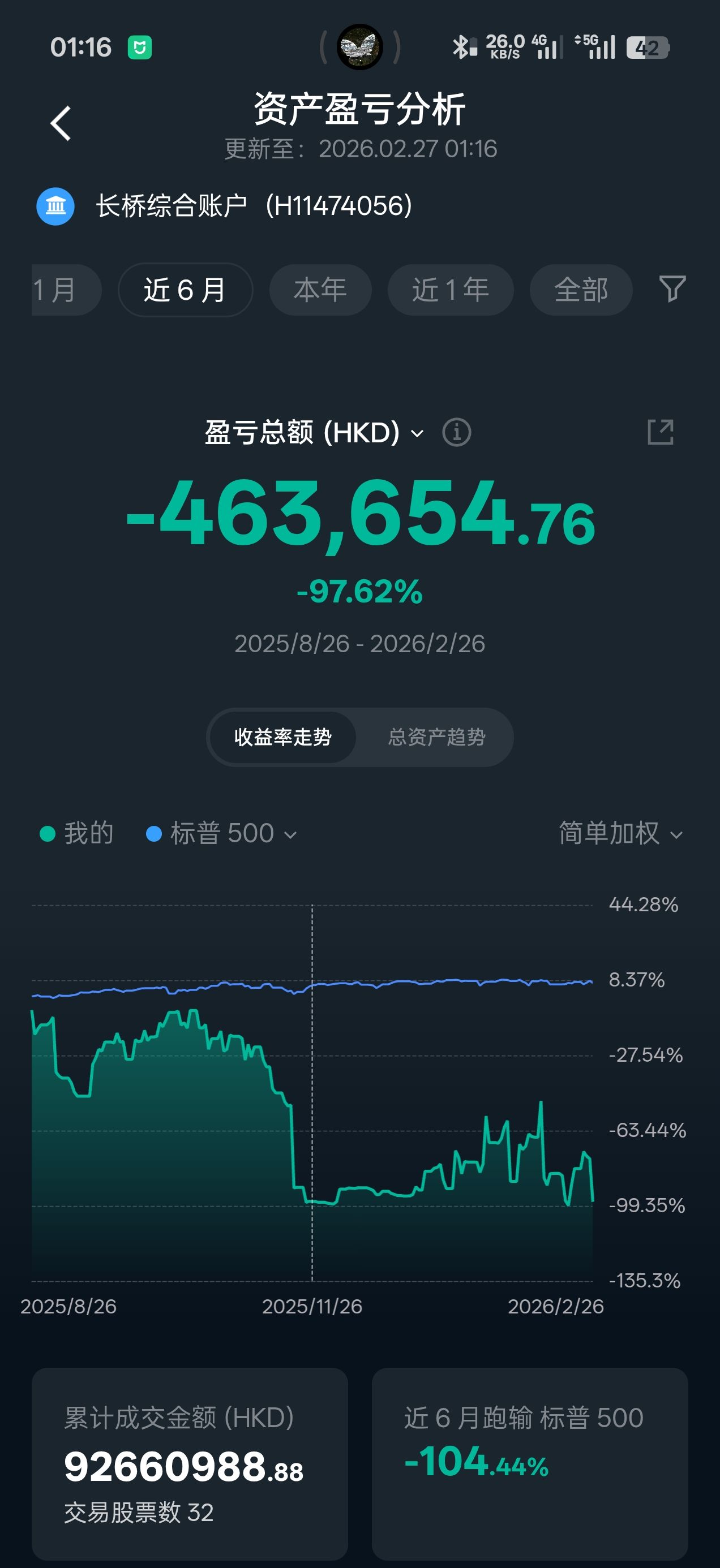Switch to the 总资产趋势 tab

[436, 737]
